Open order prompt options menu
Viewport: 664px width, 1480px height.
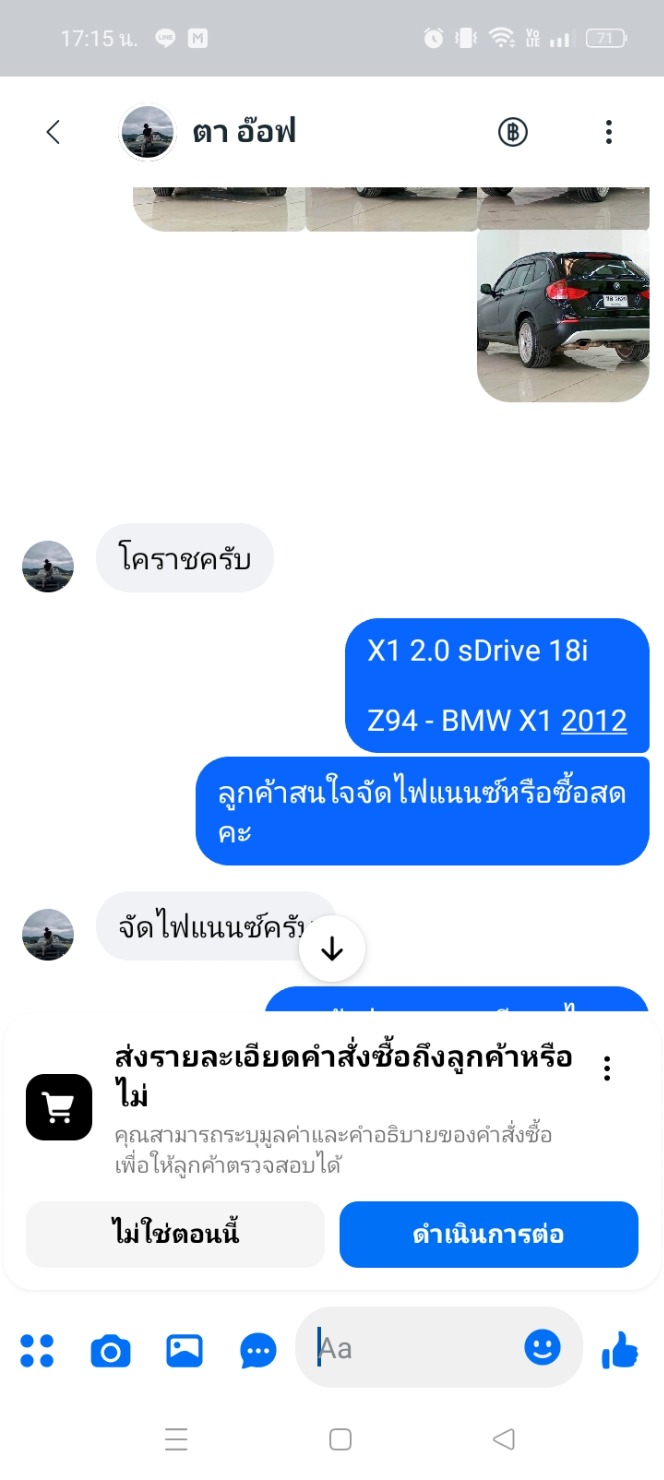[x=607, y=1068]
